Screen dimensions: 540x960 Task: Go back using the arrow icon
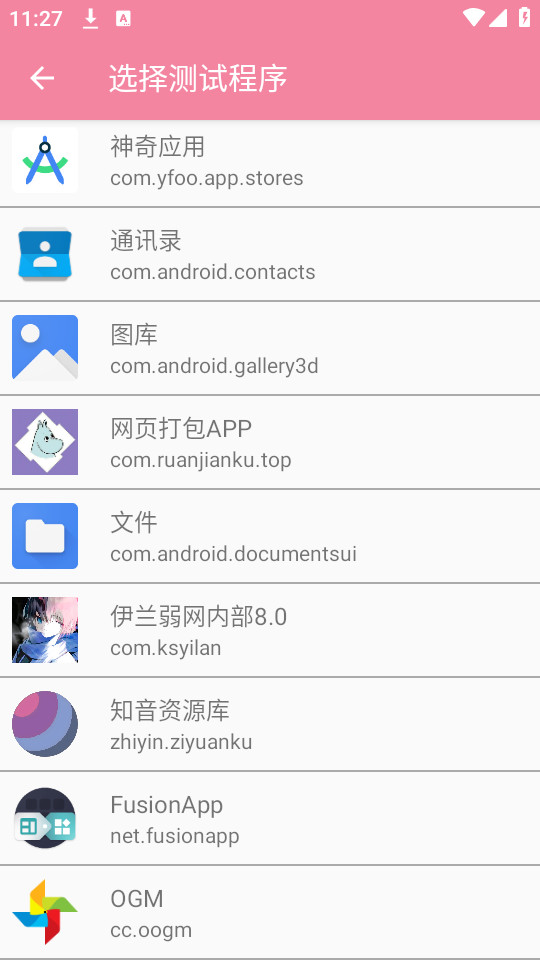[x=42, y=78]
